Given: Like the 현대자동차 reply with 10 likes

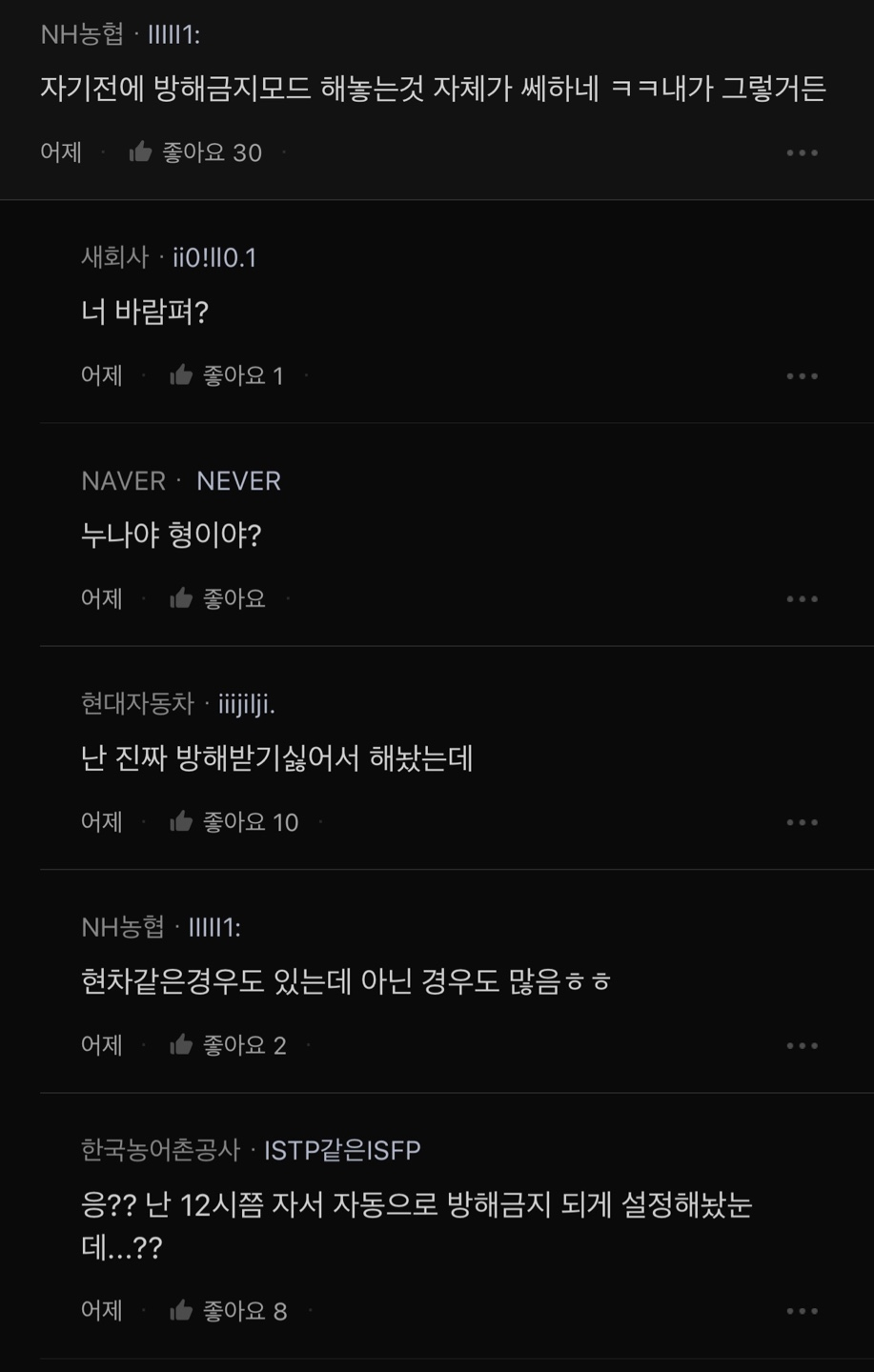Looking at the screenshot, I should (181, 822).
